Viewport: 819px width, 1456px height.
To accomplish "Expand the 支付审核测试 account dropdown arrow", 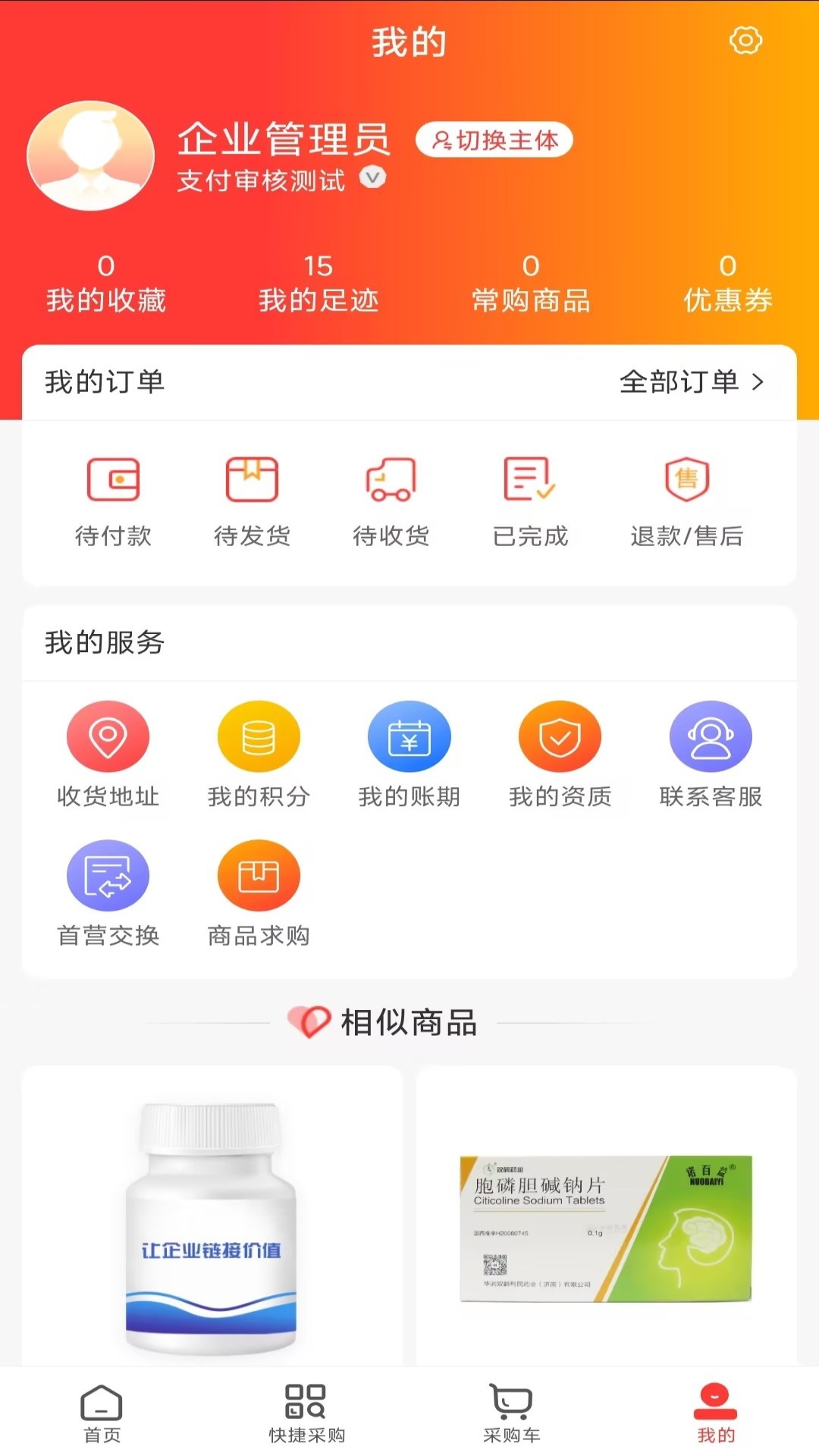I will 371,179.
